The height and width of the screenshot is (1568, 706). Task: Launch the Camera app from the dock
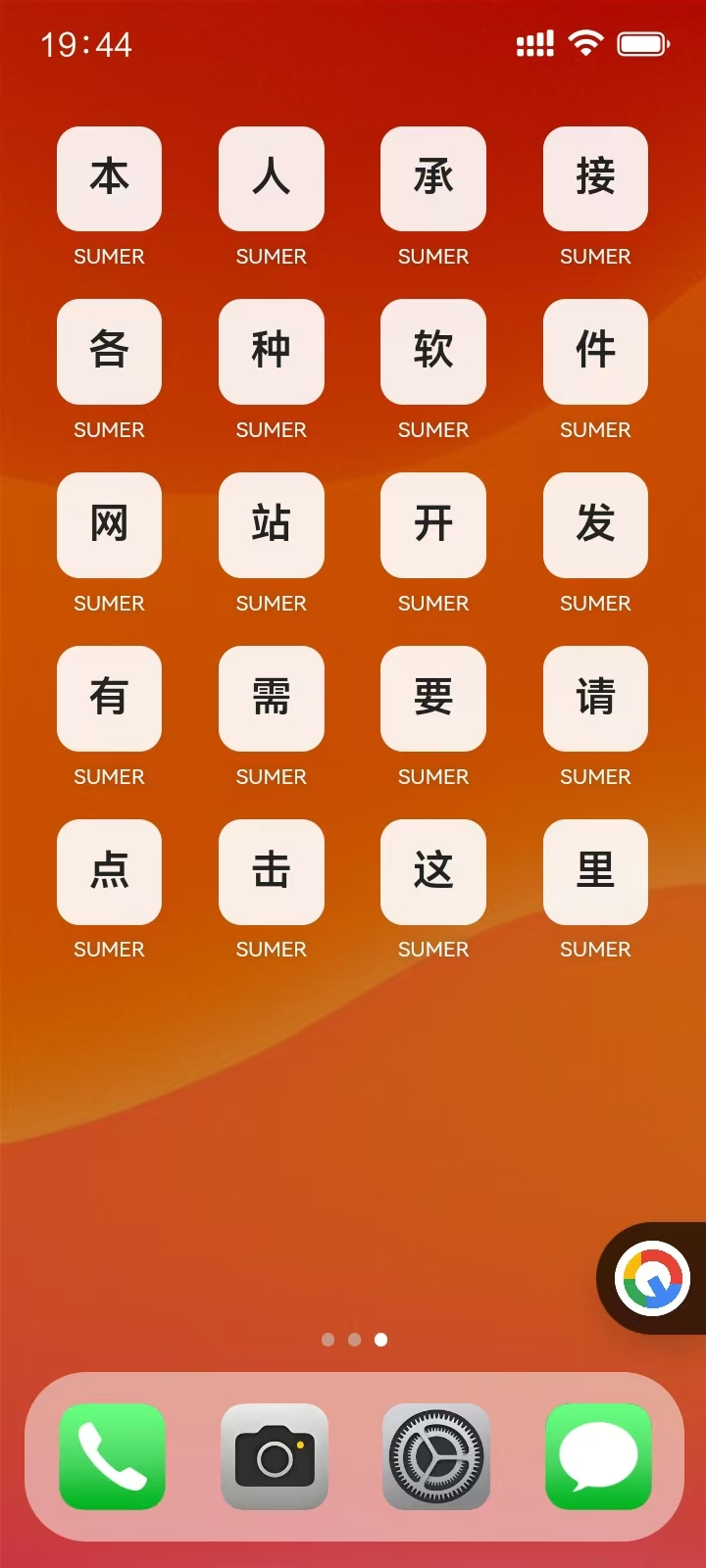tap(275, 1456)
